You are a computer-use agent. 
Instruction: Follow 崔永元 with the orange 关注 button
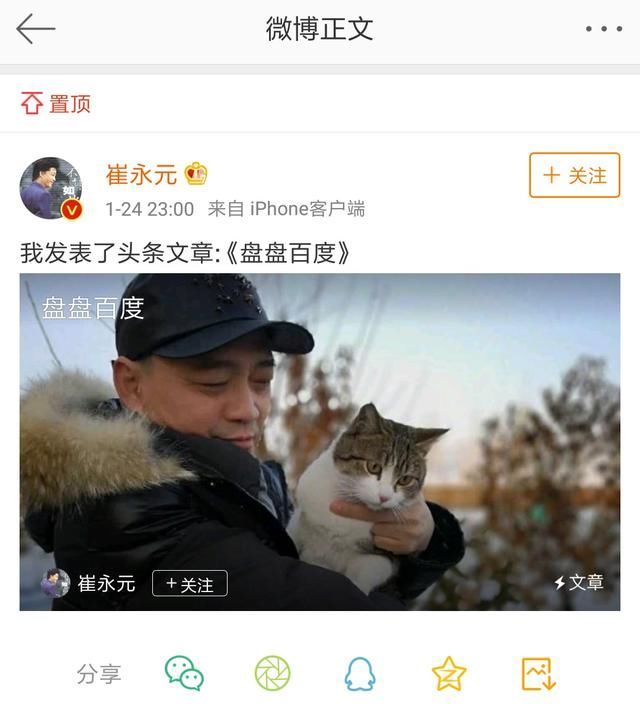pyautogui.click(x=574, y=175)
